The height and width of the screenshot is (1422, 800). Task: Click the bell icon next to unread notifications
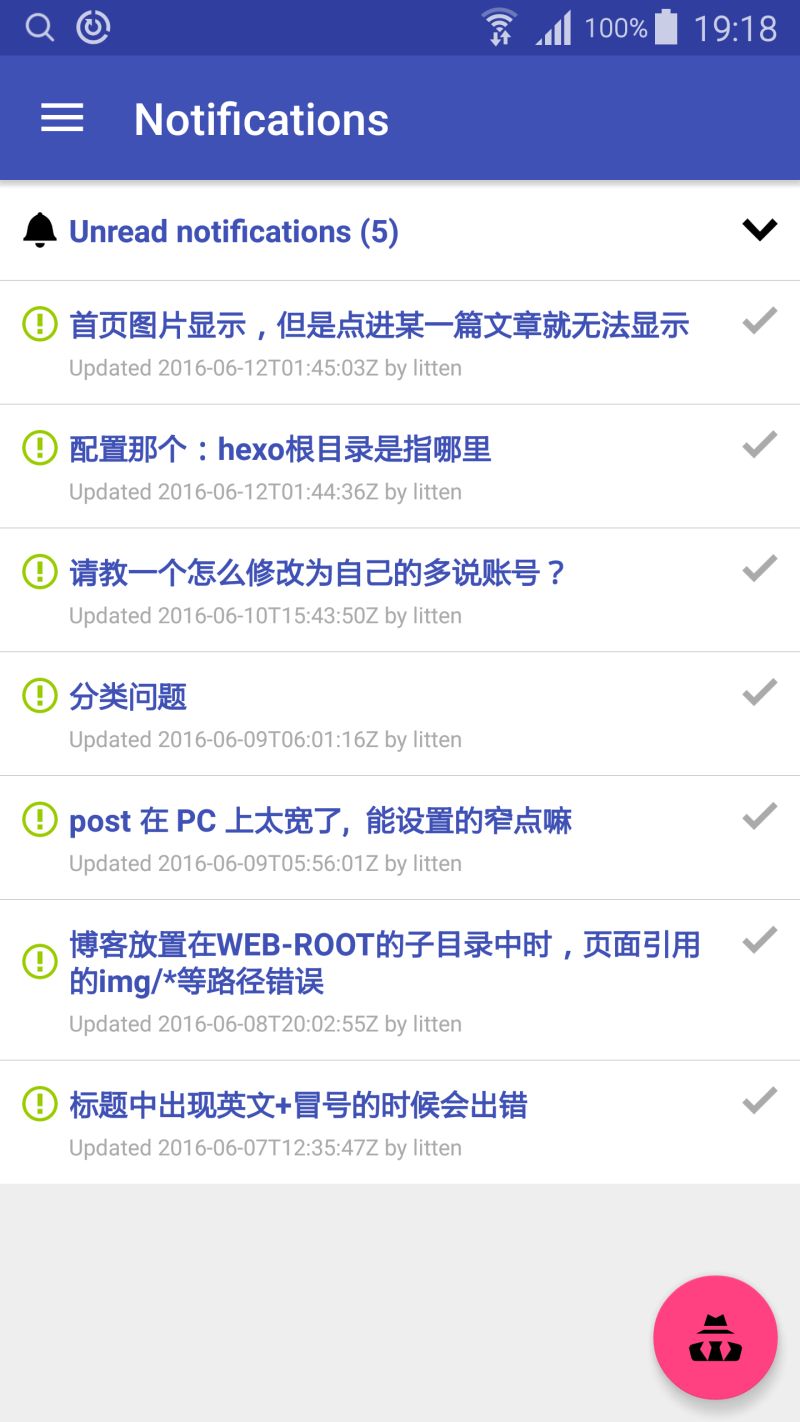pos(39,229)
